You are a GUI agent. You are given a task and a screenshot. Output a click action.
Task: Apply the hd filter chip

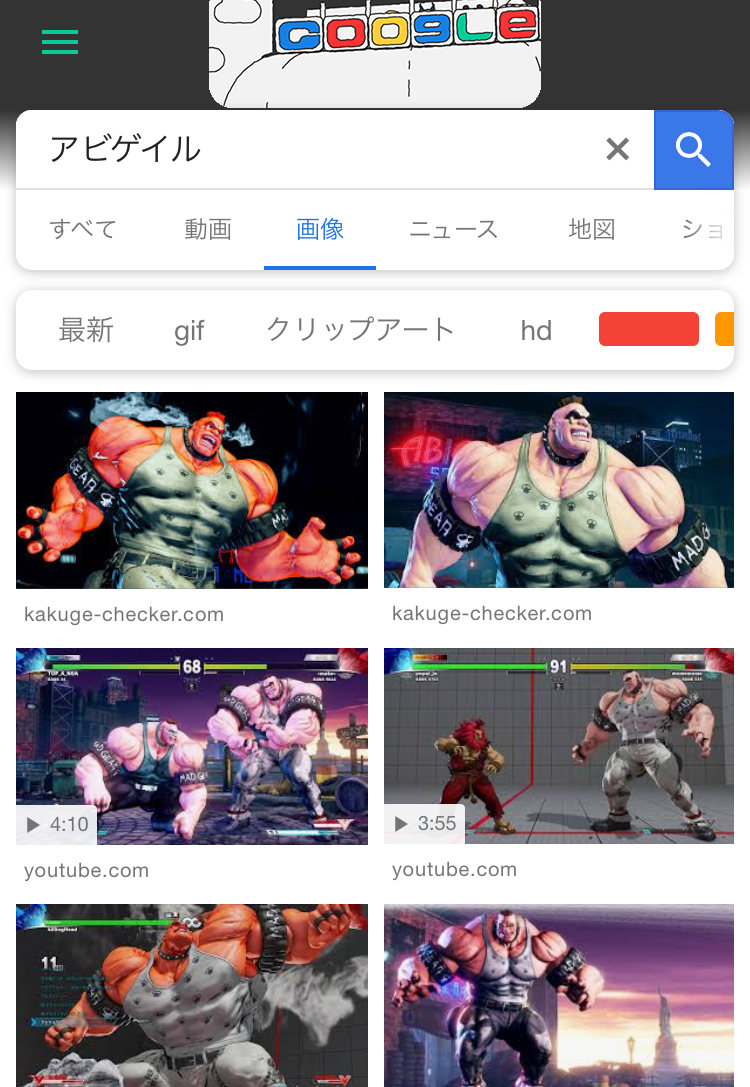pos(536,330)
